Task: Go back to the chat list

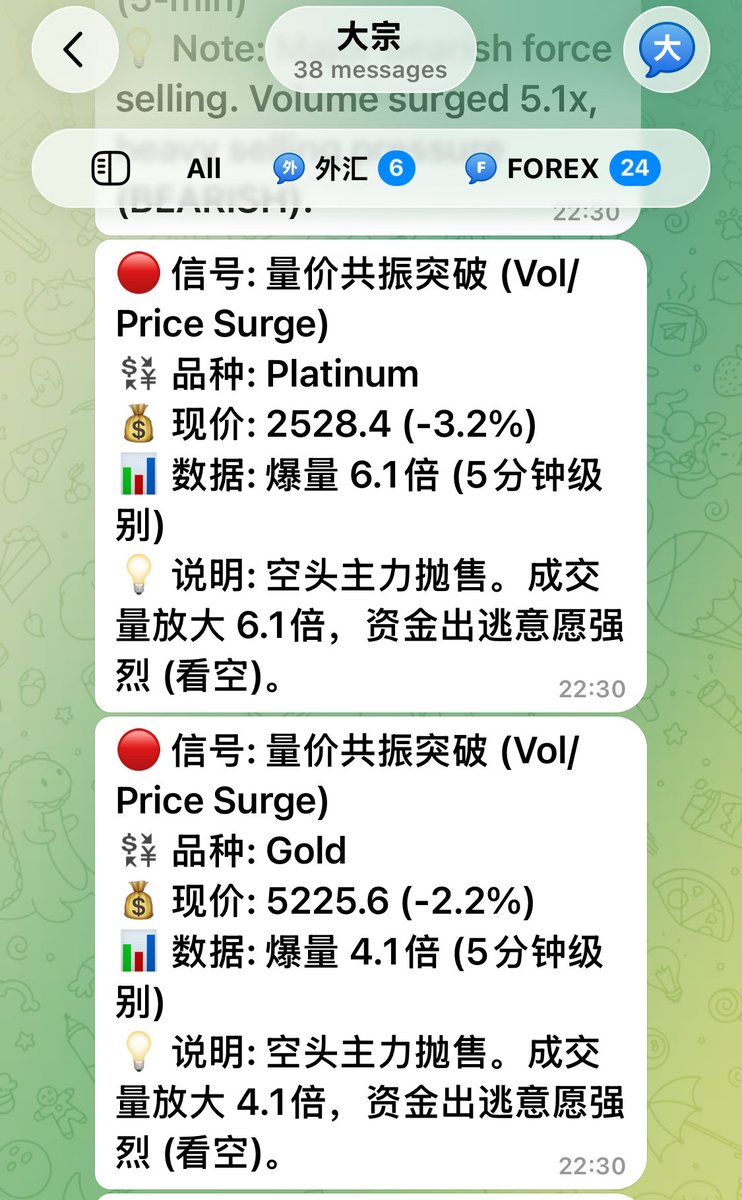Action: (74, 49)
